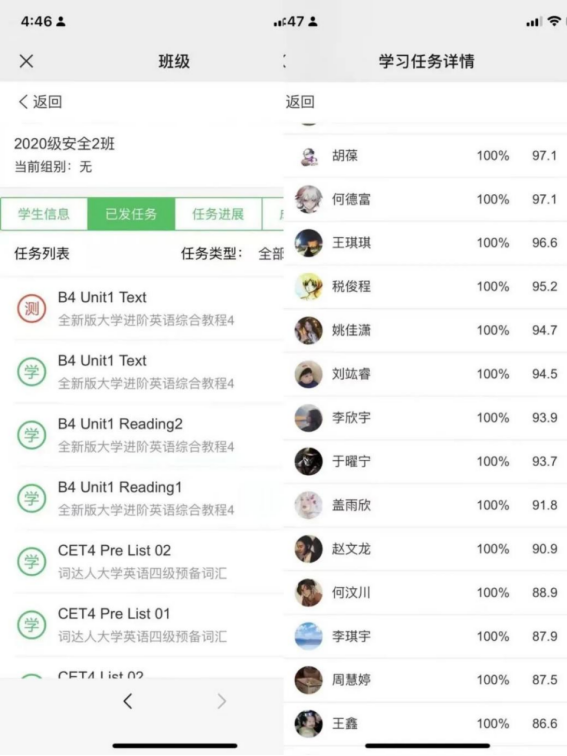
Task: Tap 返回 under 学习任务详情
Action: (300, 102)
